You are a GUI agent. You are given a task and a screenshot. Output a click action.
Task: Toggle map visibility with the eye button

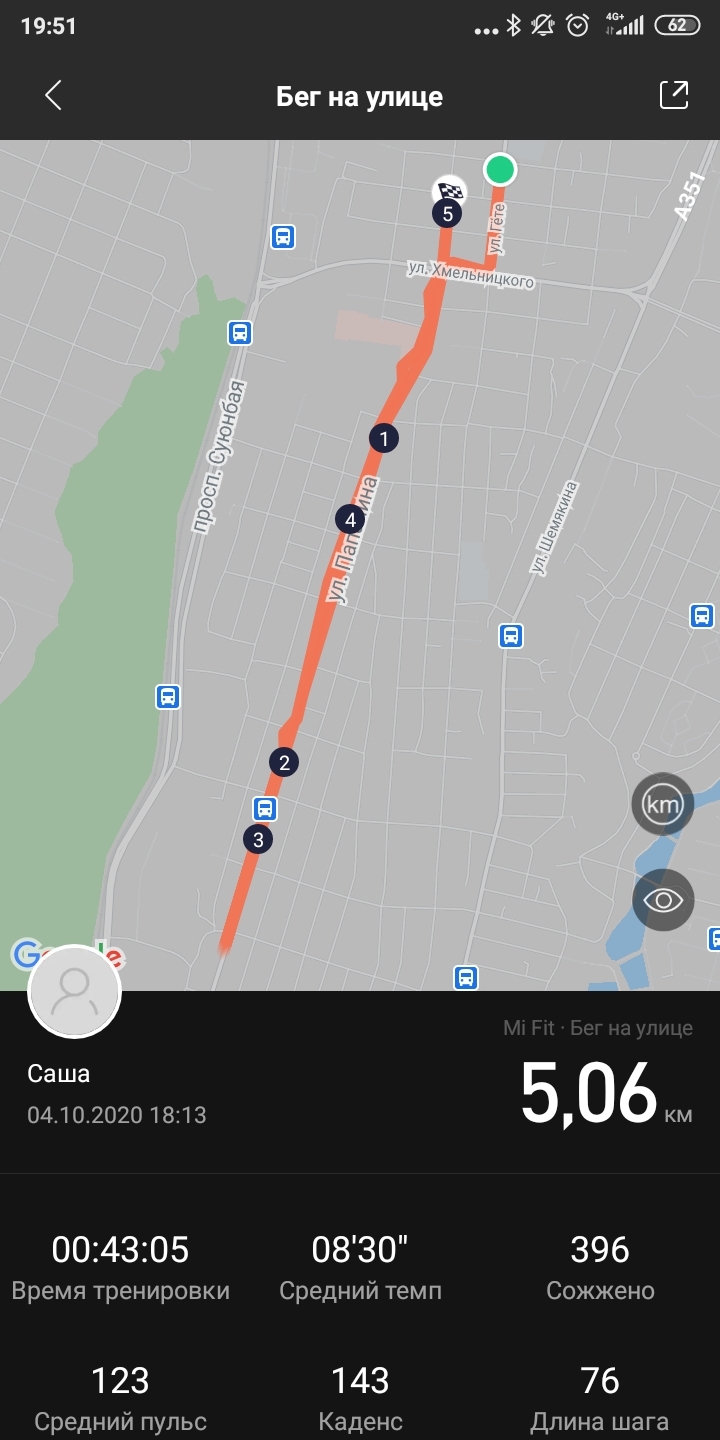click(662, 900)
